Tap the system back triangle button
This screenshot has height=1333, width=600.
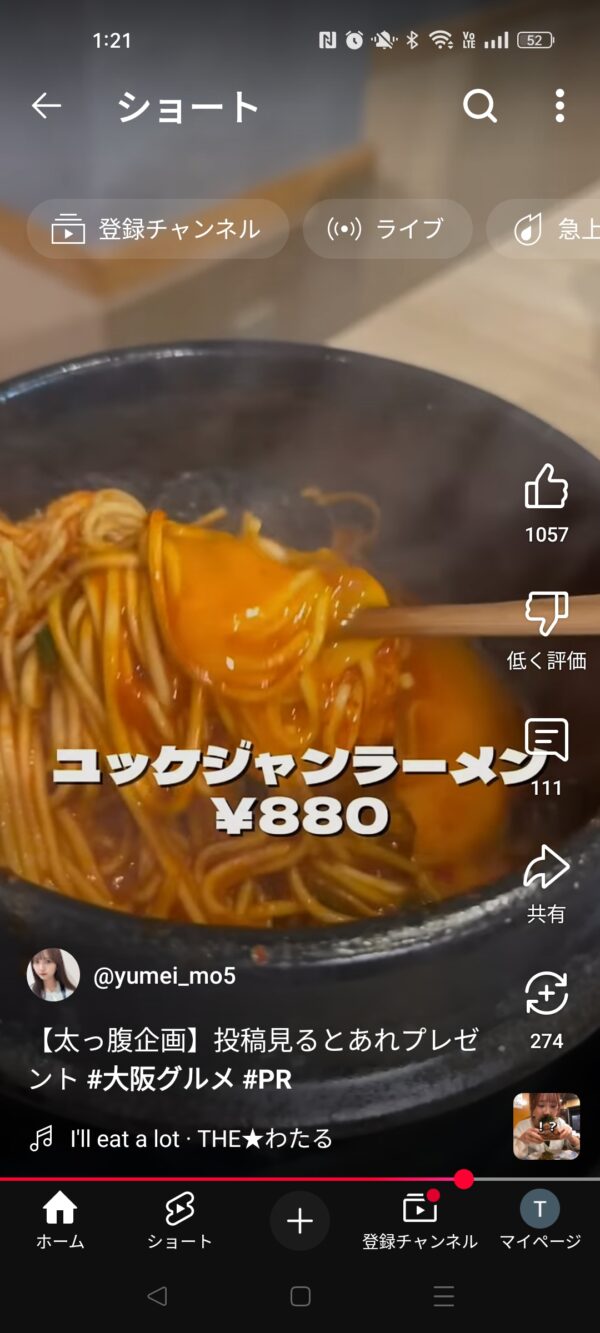tap(157, 1297)
